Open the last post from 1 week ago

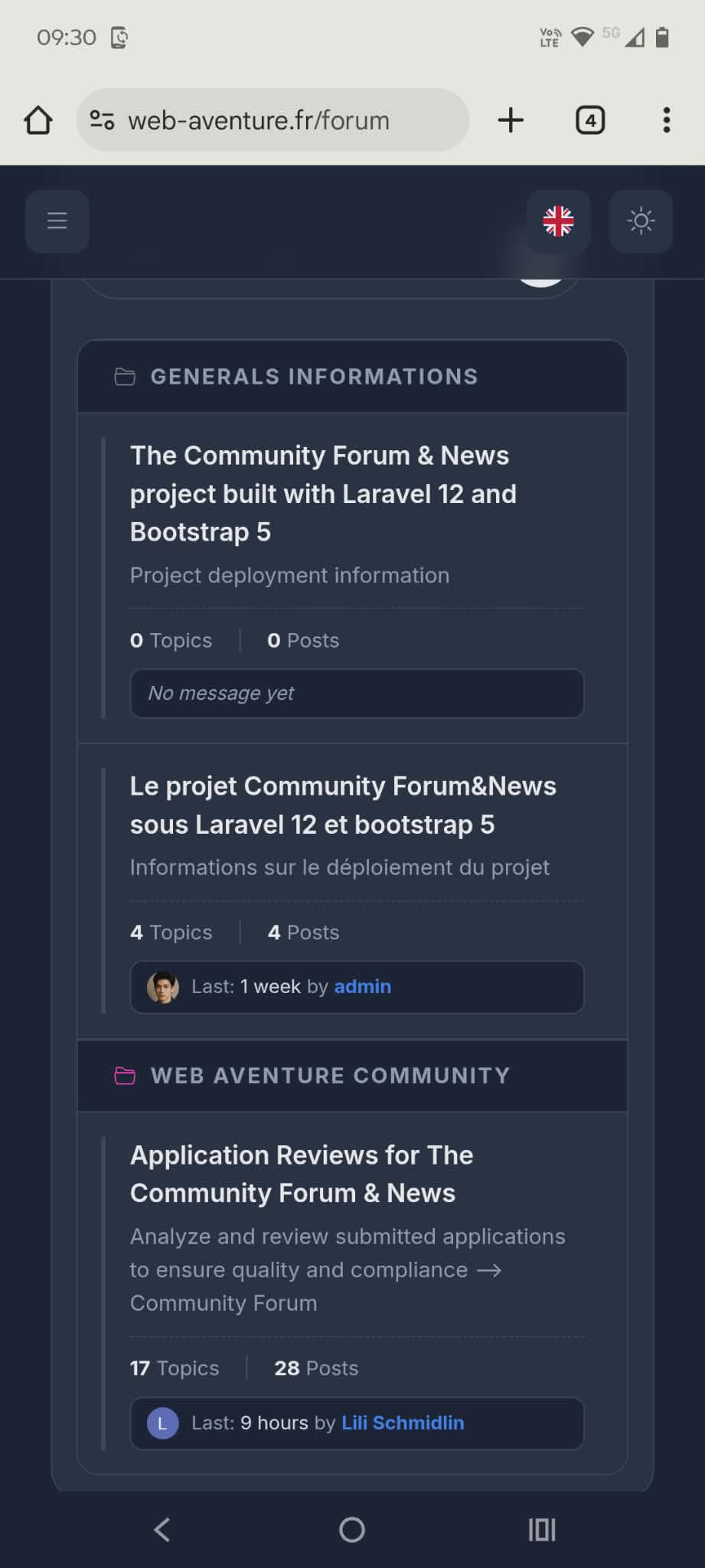(270, 986)
